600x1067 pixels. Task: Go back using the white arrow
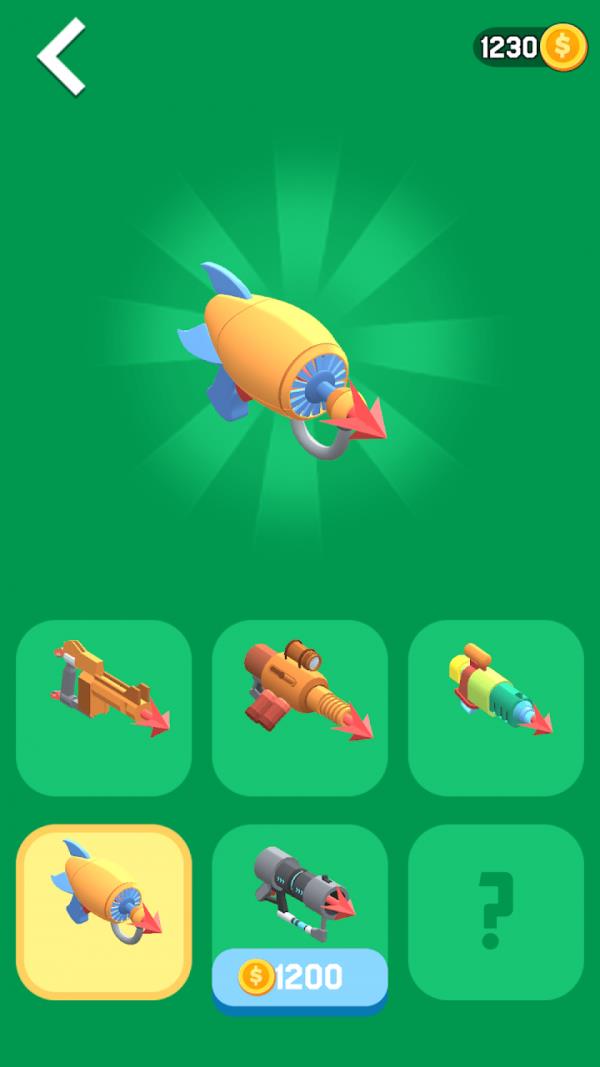tap(62, 57)
